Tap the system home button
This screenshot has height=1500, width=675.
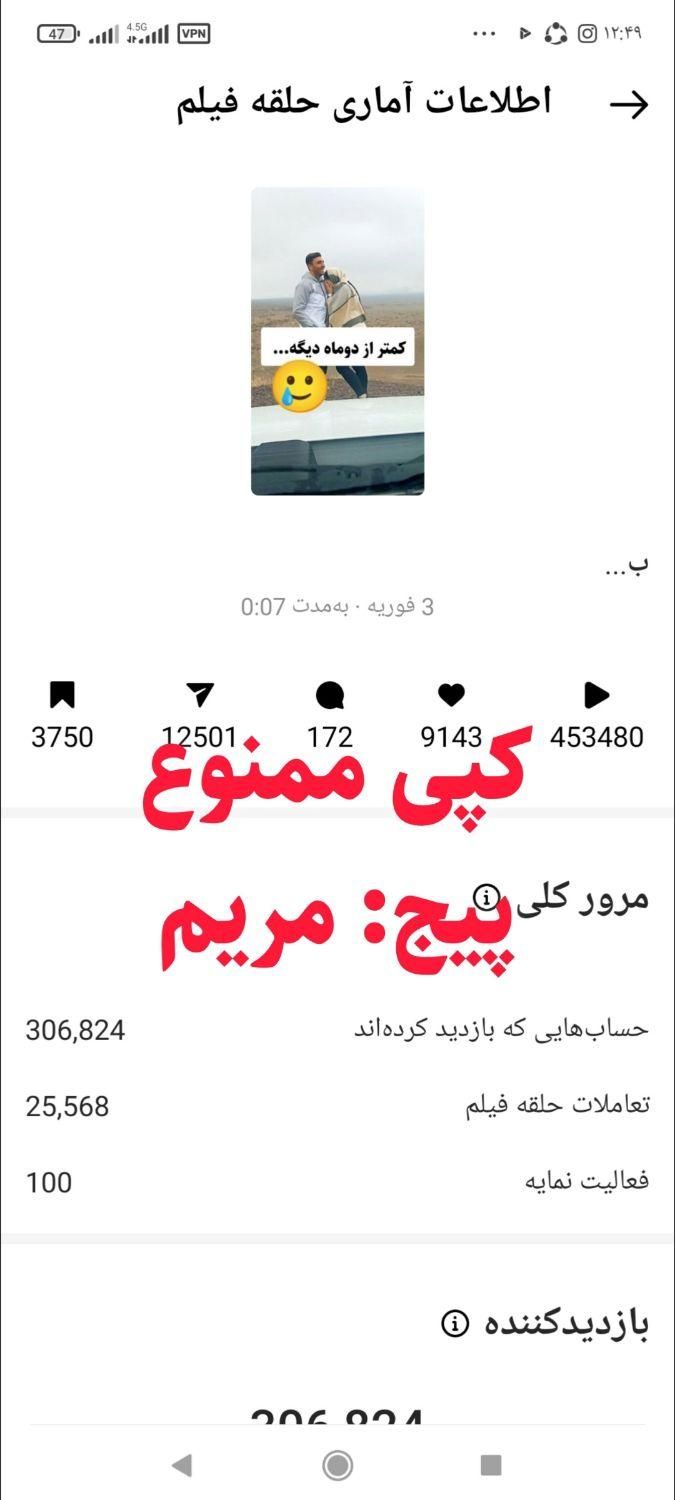click(x=338, y=1466)
